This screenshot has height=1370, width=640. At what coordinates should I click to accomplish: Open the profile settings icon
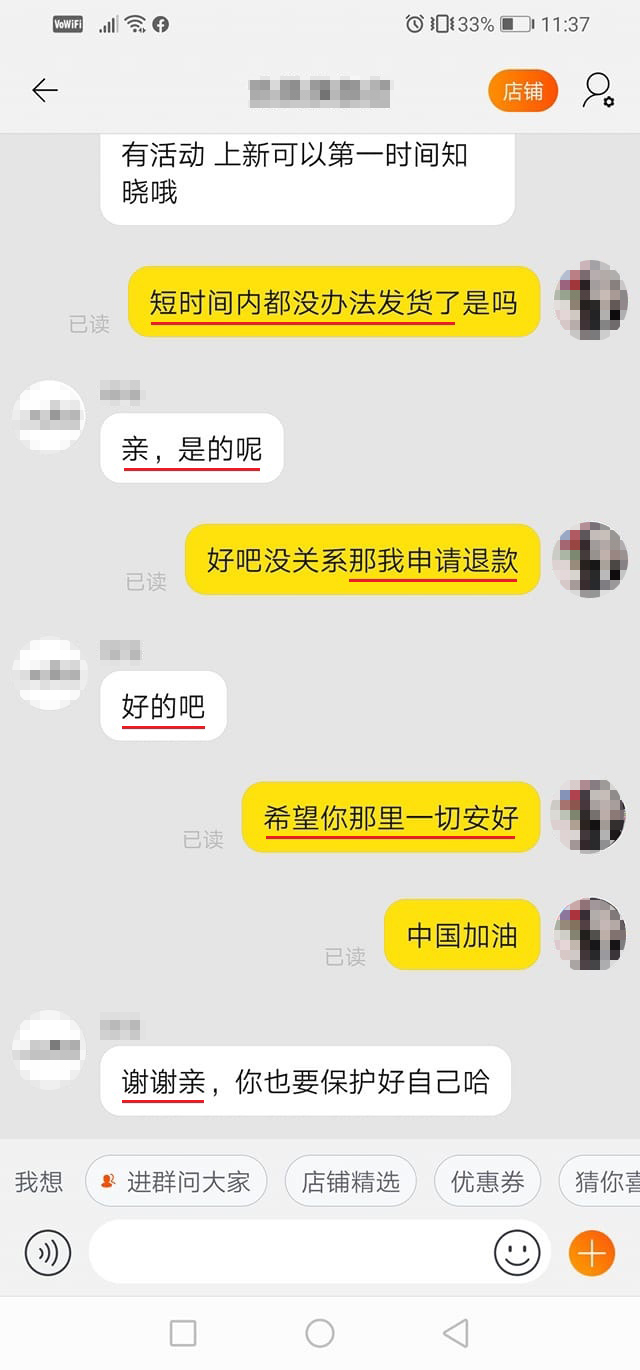point(597,91)
